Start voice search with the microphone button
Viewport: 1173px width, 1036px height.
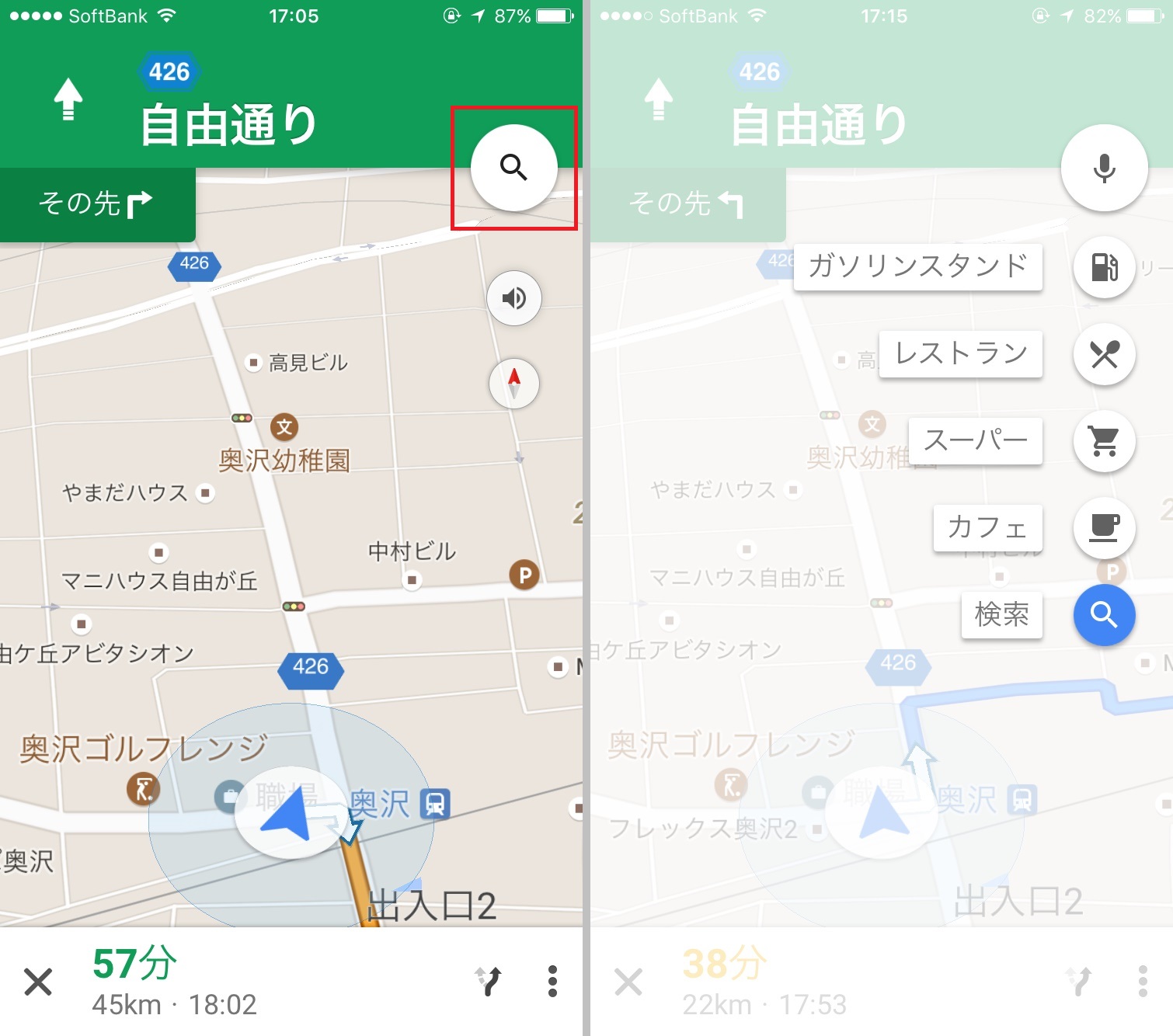click(1104, 168)
